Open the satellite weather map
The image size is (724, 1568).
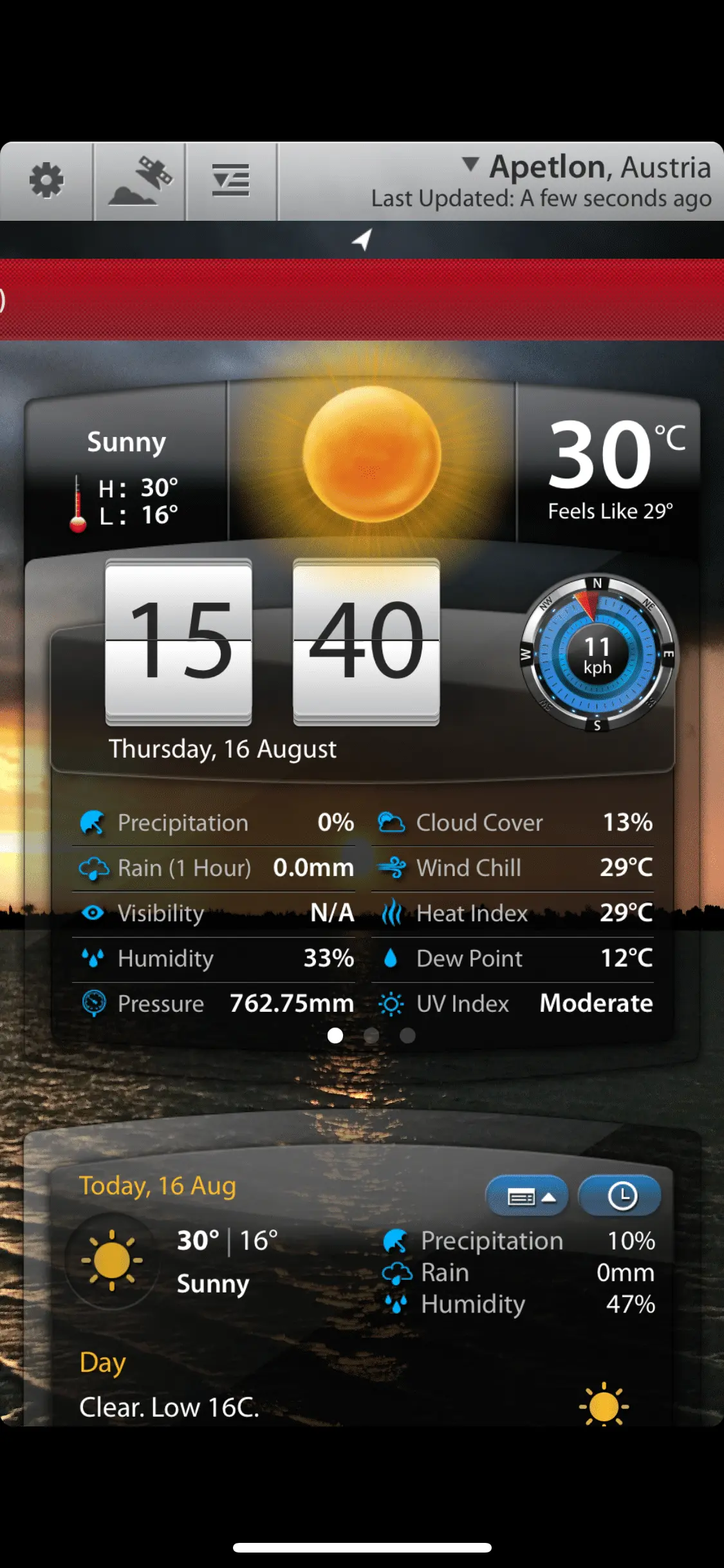coord(140,181)
